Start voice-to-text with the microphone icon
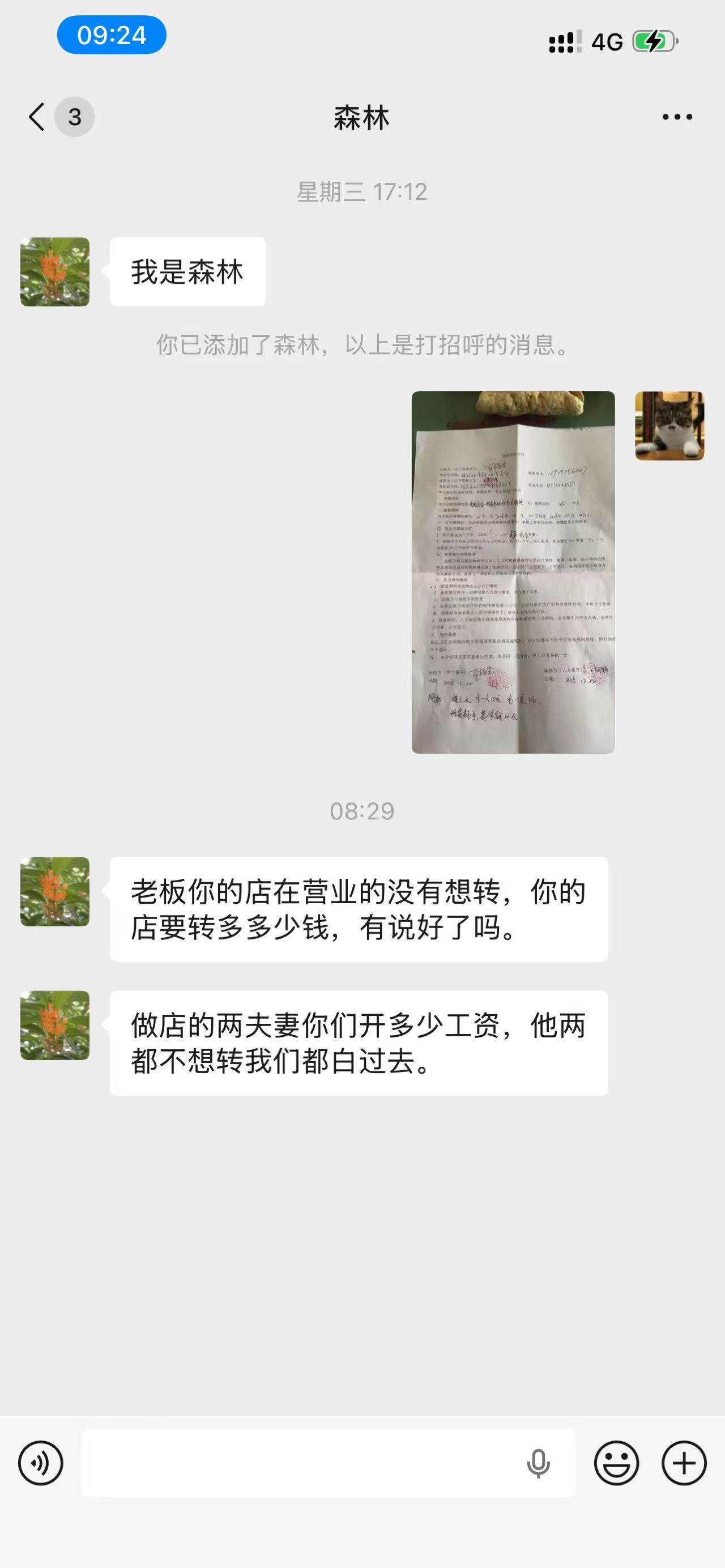725x1568 pixels. tap(538, 1463)
